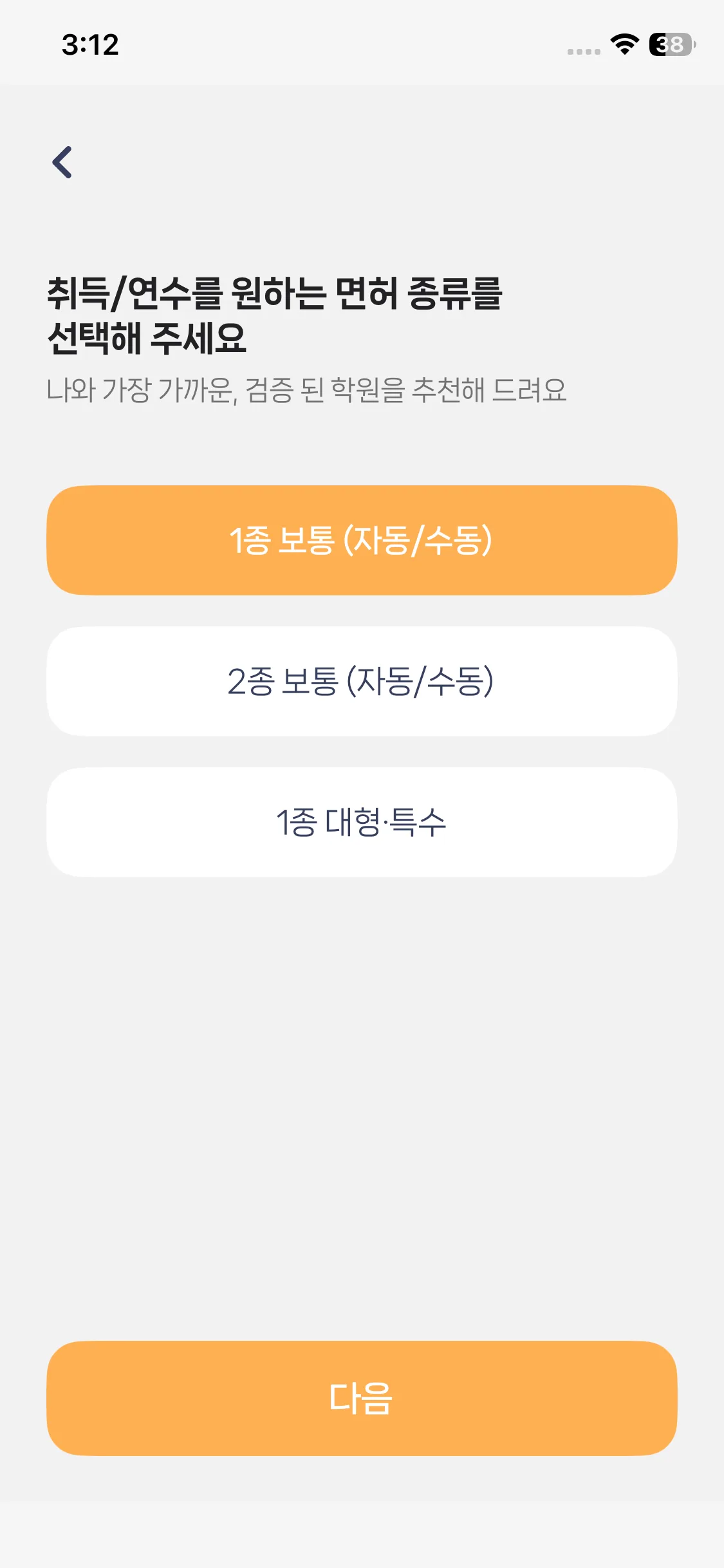
Task: Select the 1종 보통 (자동/수동) license option
Action: (362, 541)
